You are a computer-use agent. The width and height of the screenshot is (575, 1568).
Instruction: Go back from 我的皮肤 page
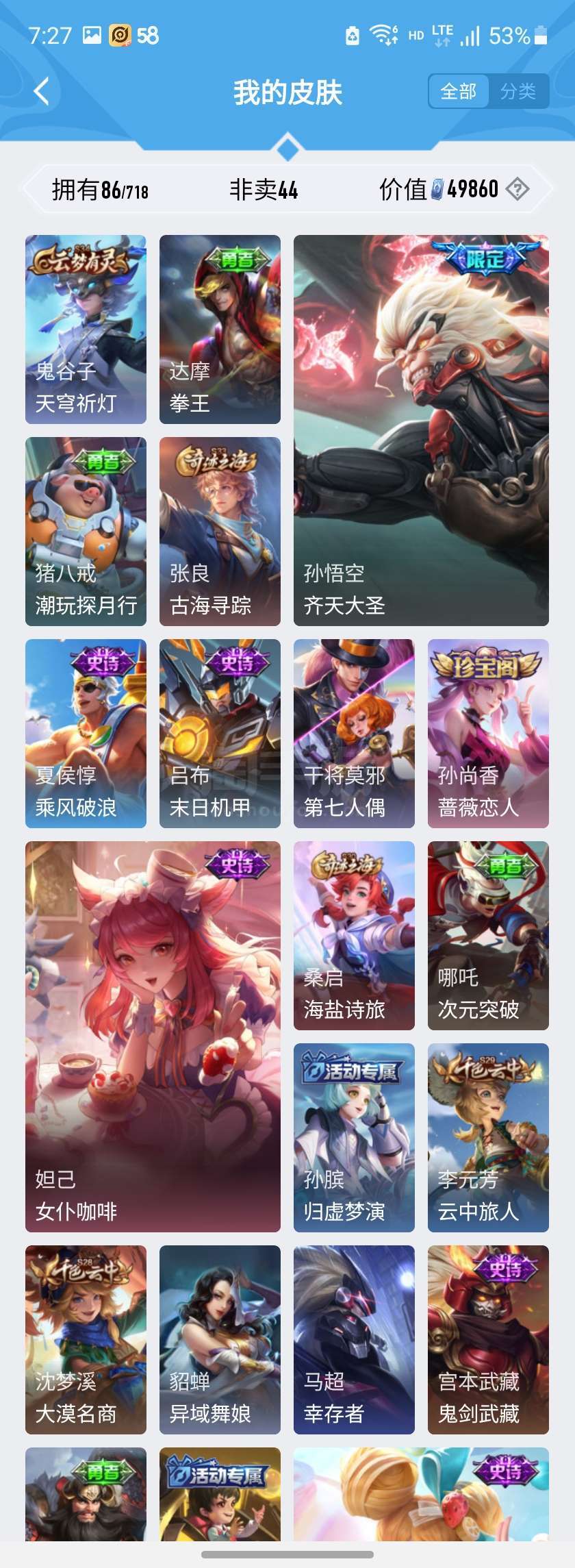click(42, 91)
